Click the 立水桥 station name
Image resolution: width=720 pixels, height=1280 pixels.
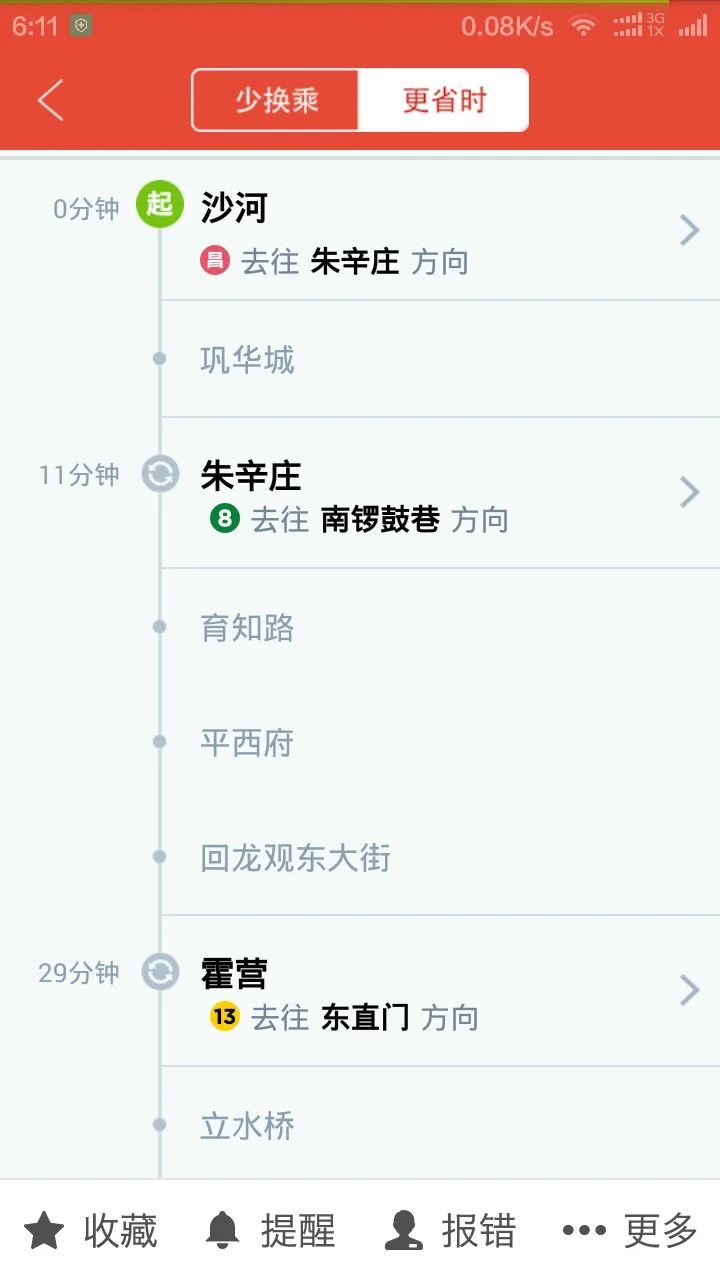247,1124
